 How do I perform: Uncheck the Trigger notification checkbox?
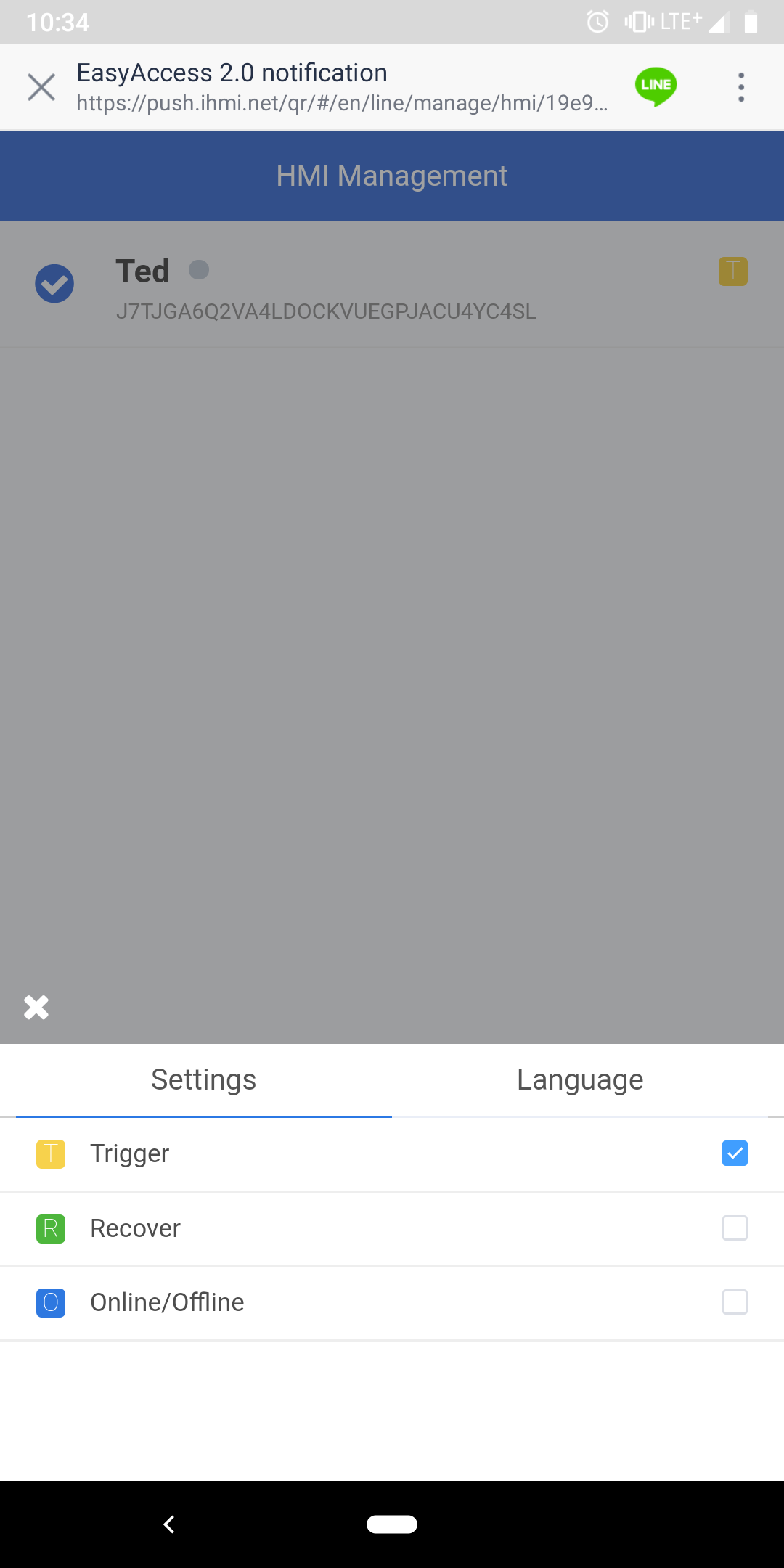point(735,1153)
